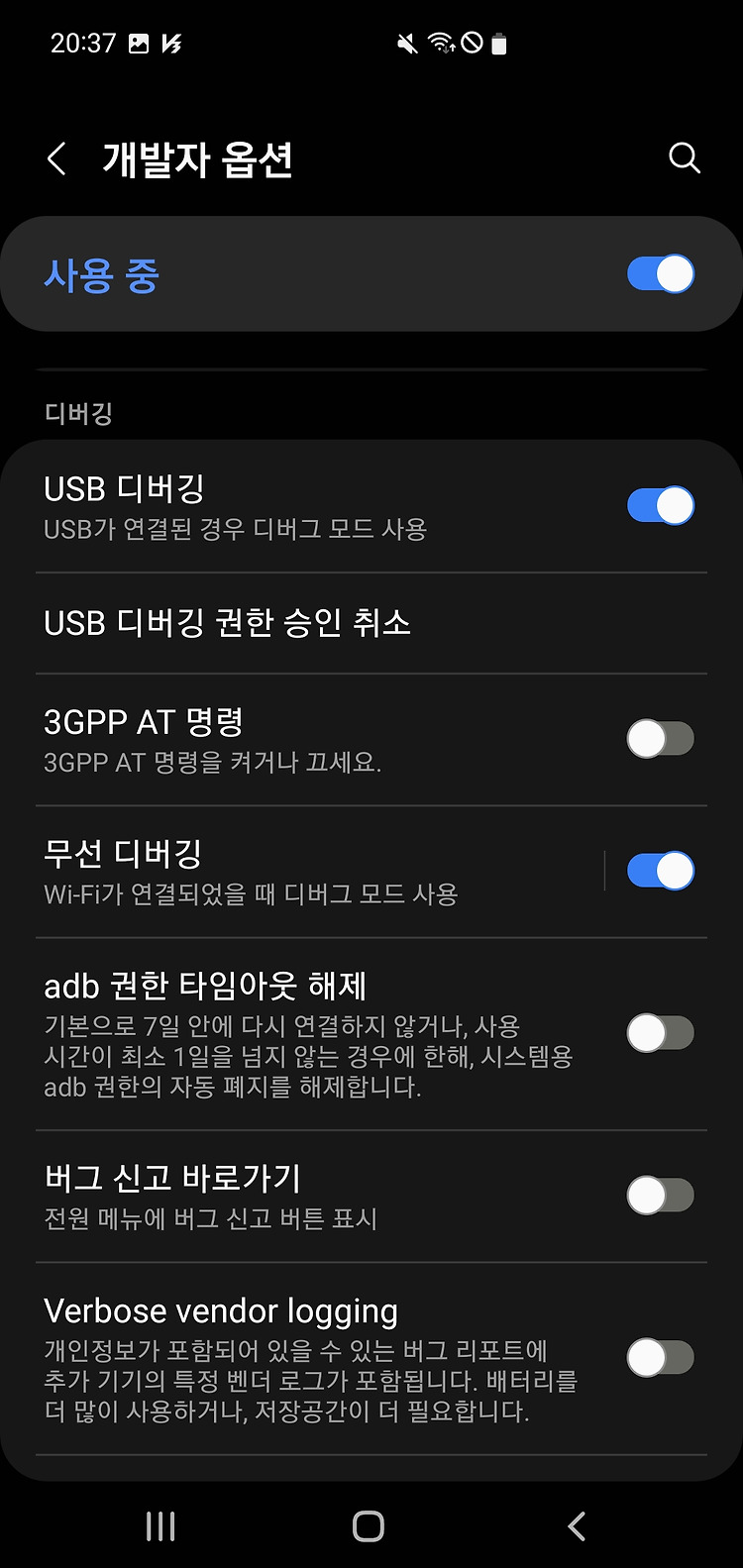Enable adb 권한 타임아웃 해제

661,1033
